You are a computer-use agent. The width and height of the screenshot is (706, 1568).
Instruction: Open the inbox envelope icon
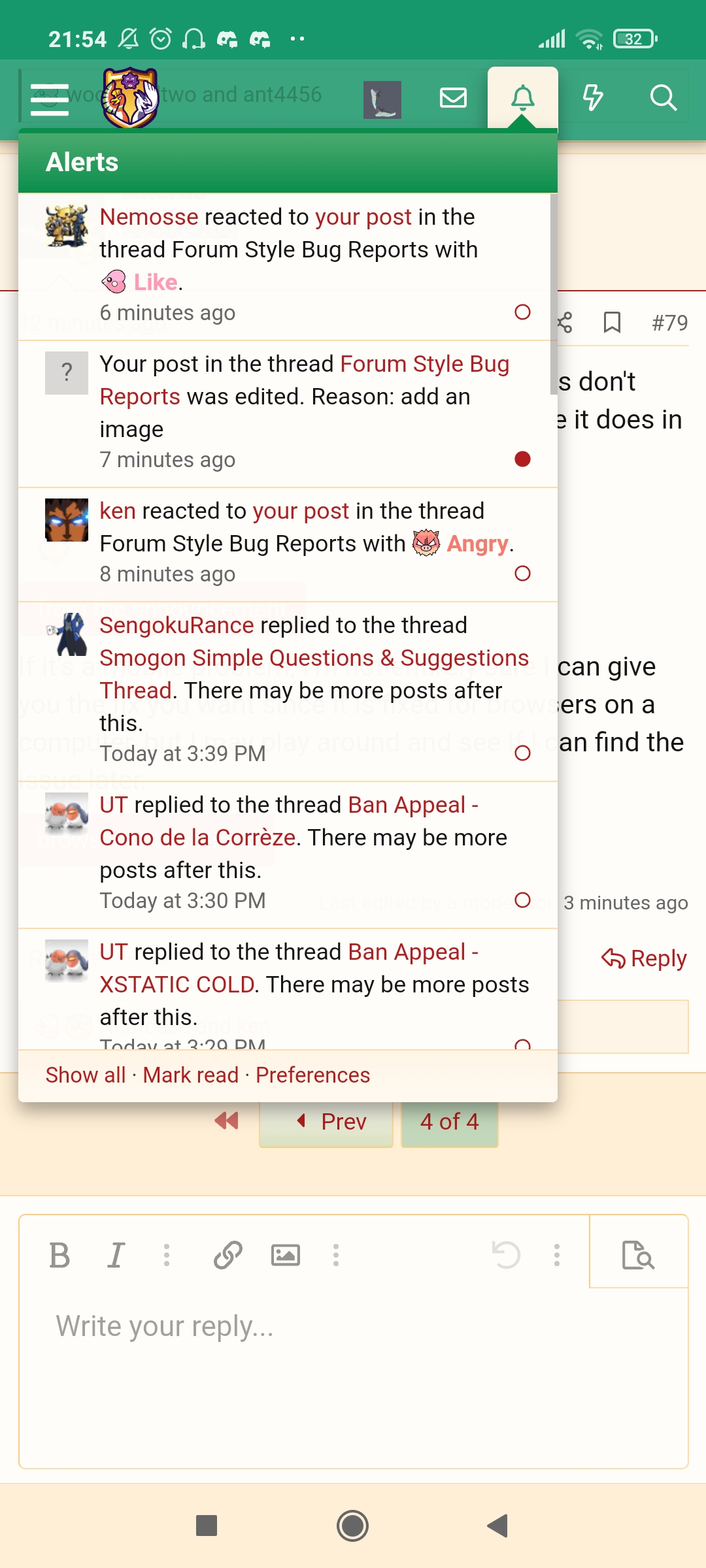click(453, 98)
